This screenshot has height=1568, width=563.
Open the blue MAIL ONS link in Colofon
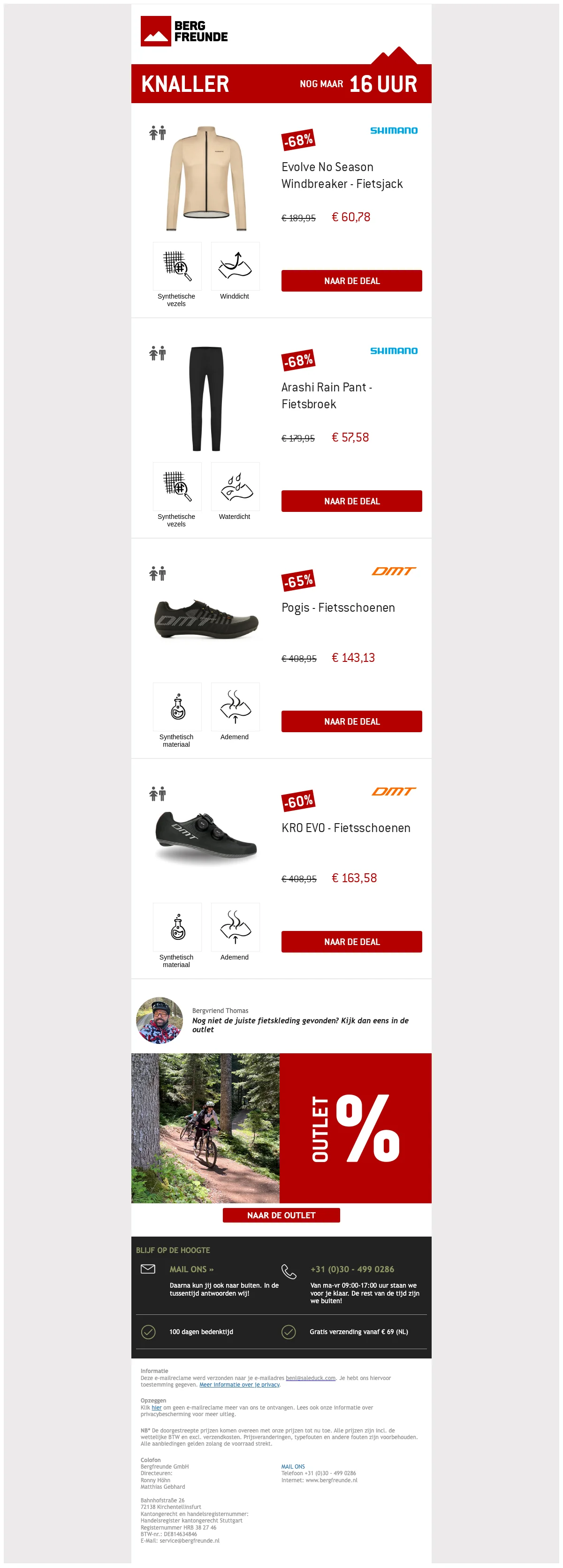pyautogui.click(x=293, y=1467)
